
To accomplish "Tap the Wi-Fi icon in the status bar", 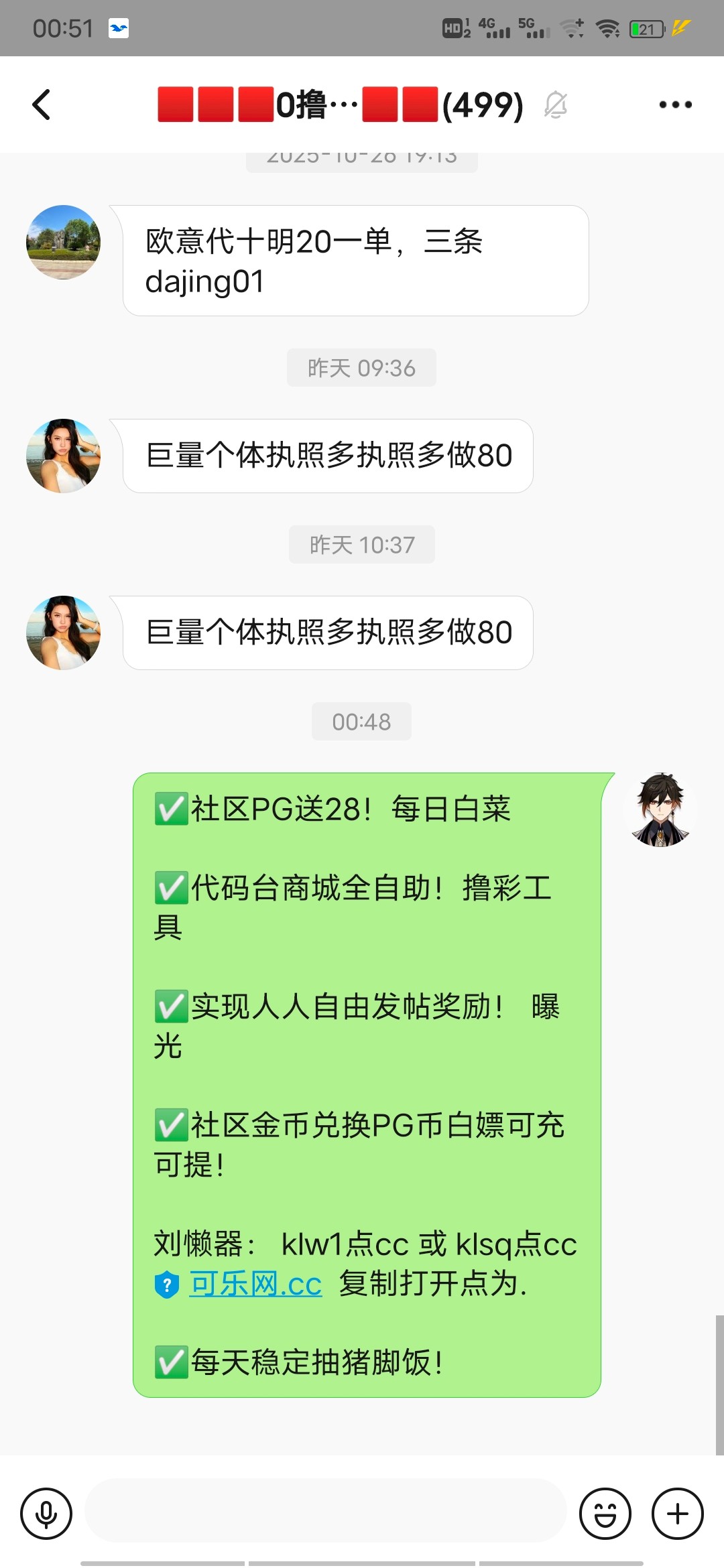I will (x=609, y=27).
